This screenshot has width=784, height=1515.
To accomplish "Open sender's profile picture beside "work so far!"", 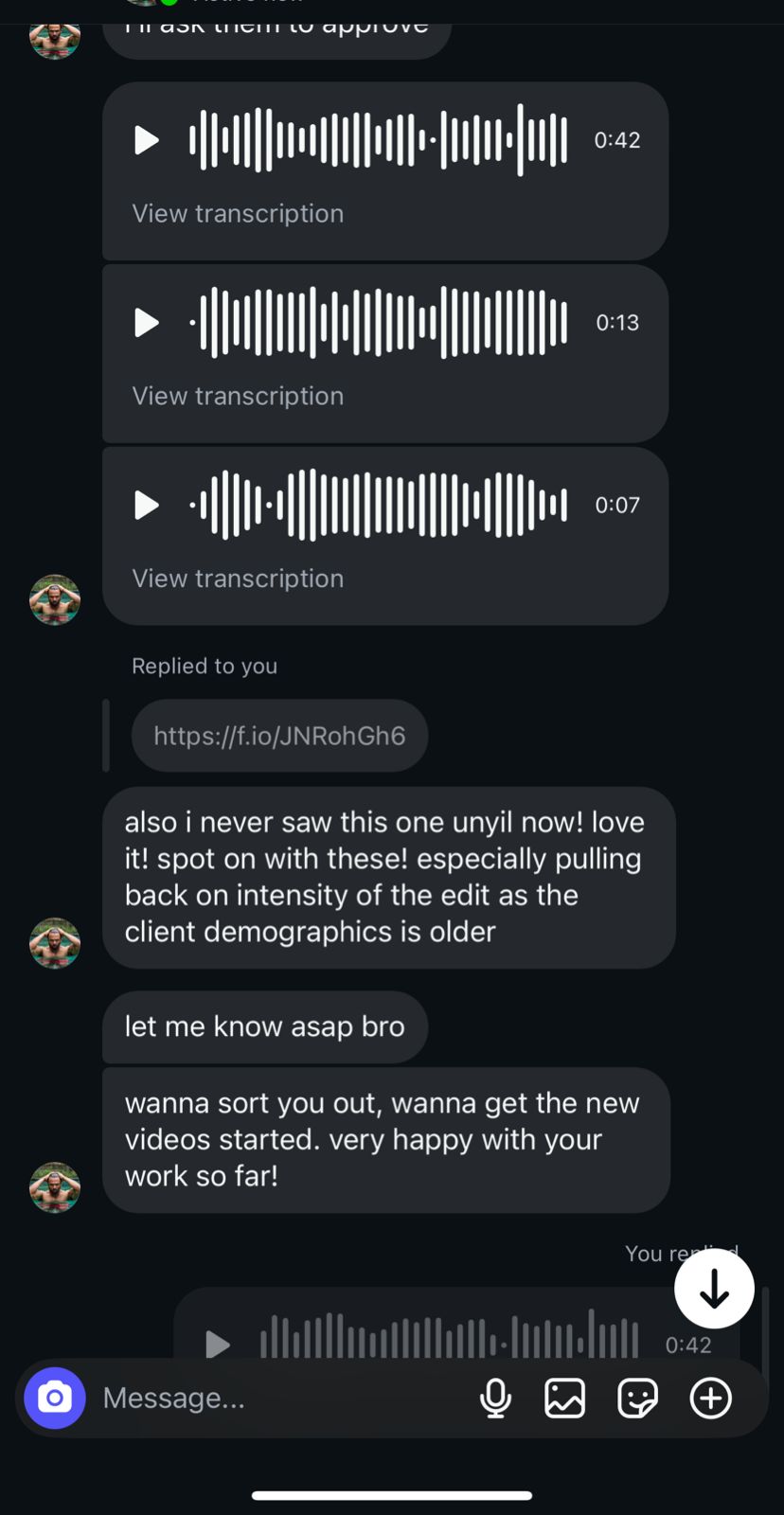I will click(55, 1187).
